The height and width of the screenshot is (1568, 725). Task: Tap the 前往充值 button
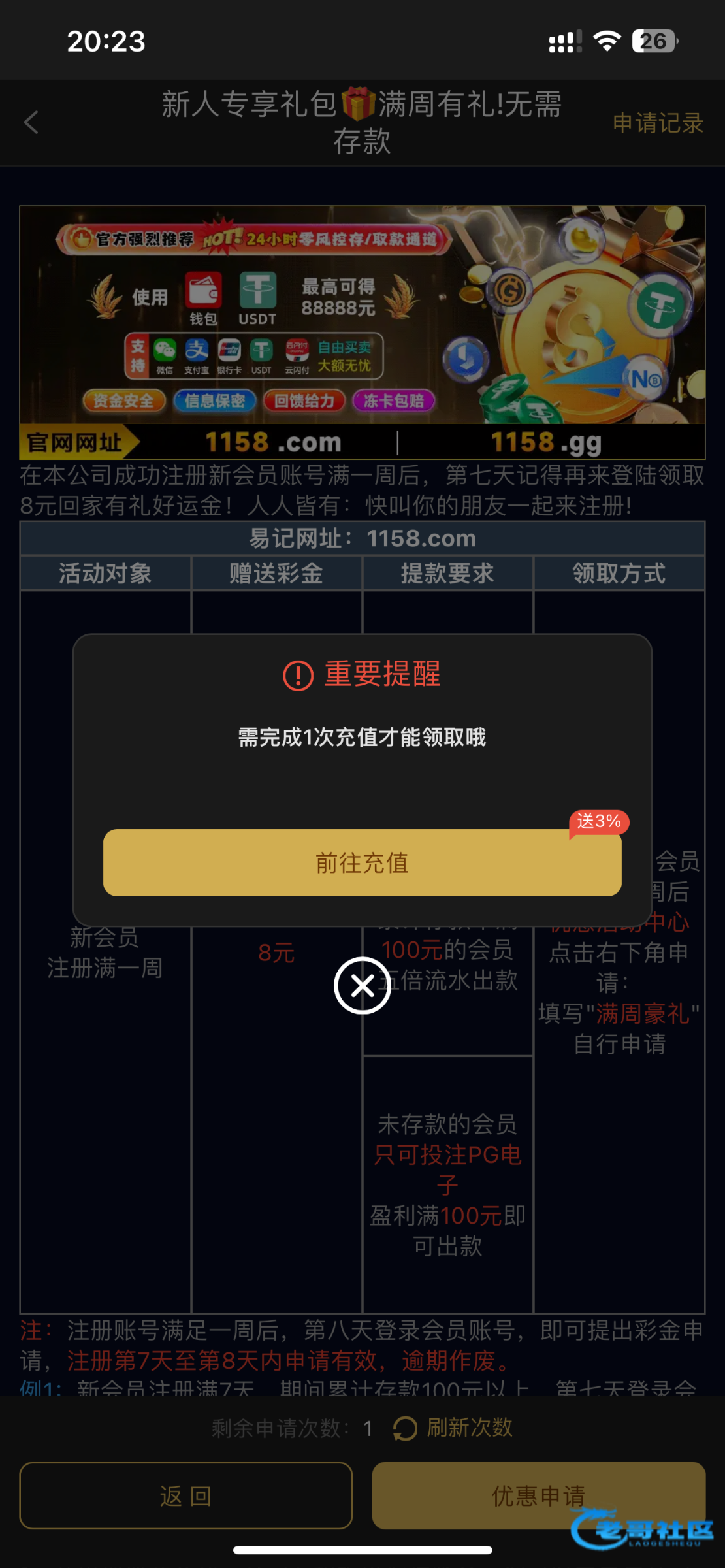coord(362,862)
